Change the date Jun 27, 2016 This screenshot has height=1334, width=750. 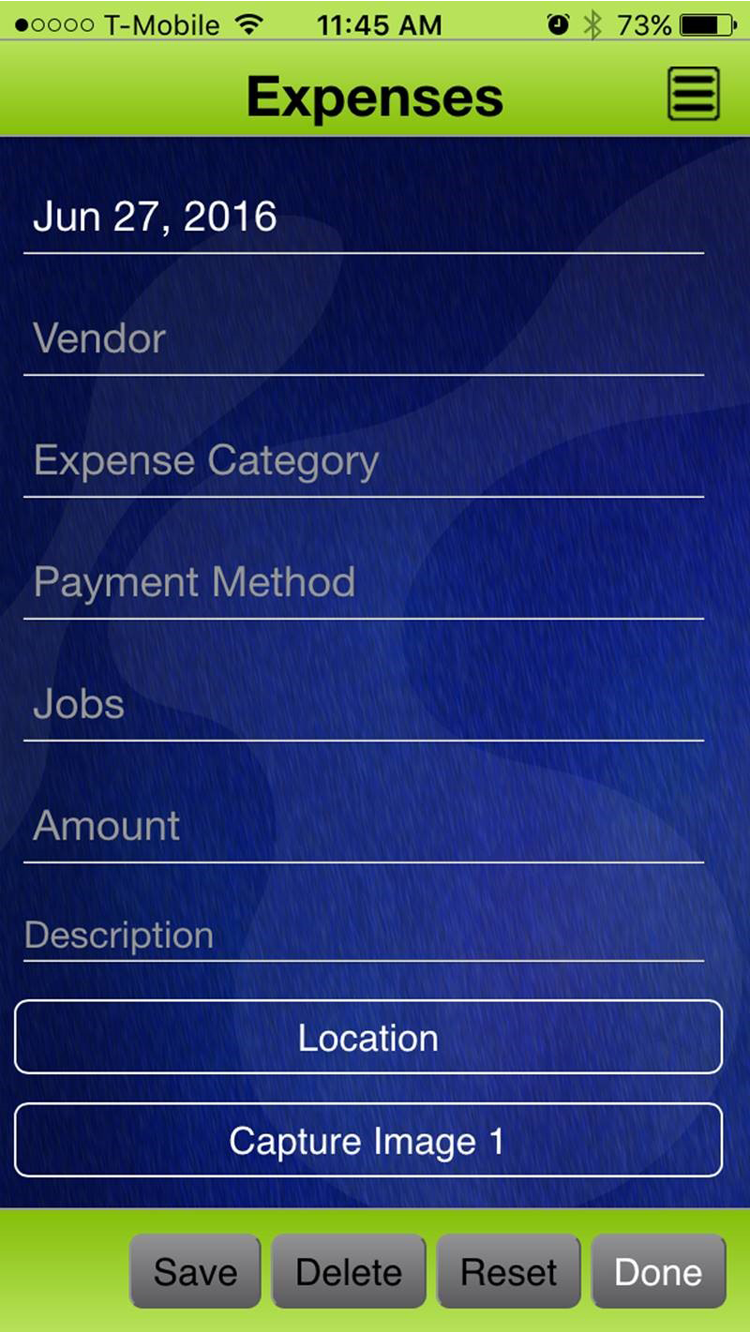[363, 217]
